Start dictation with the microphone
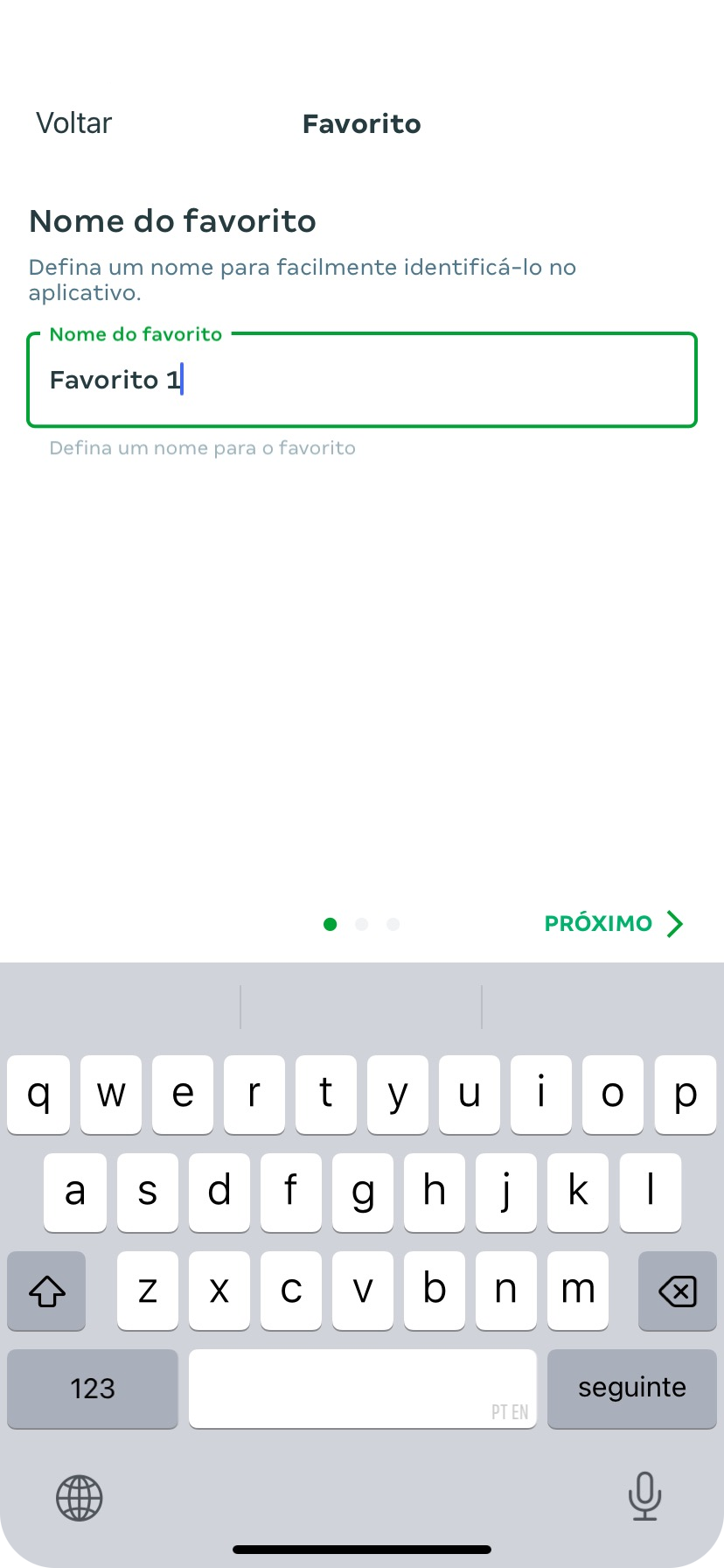 [x=644, y=1495]
